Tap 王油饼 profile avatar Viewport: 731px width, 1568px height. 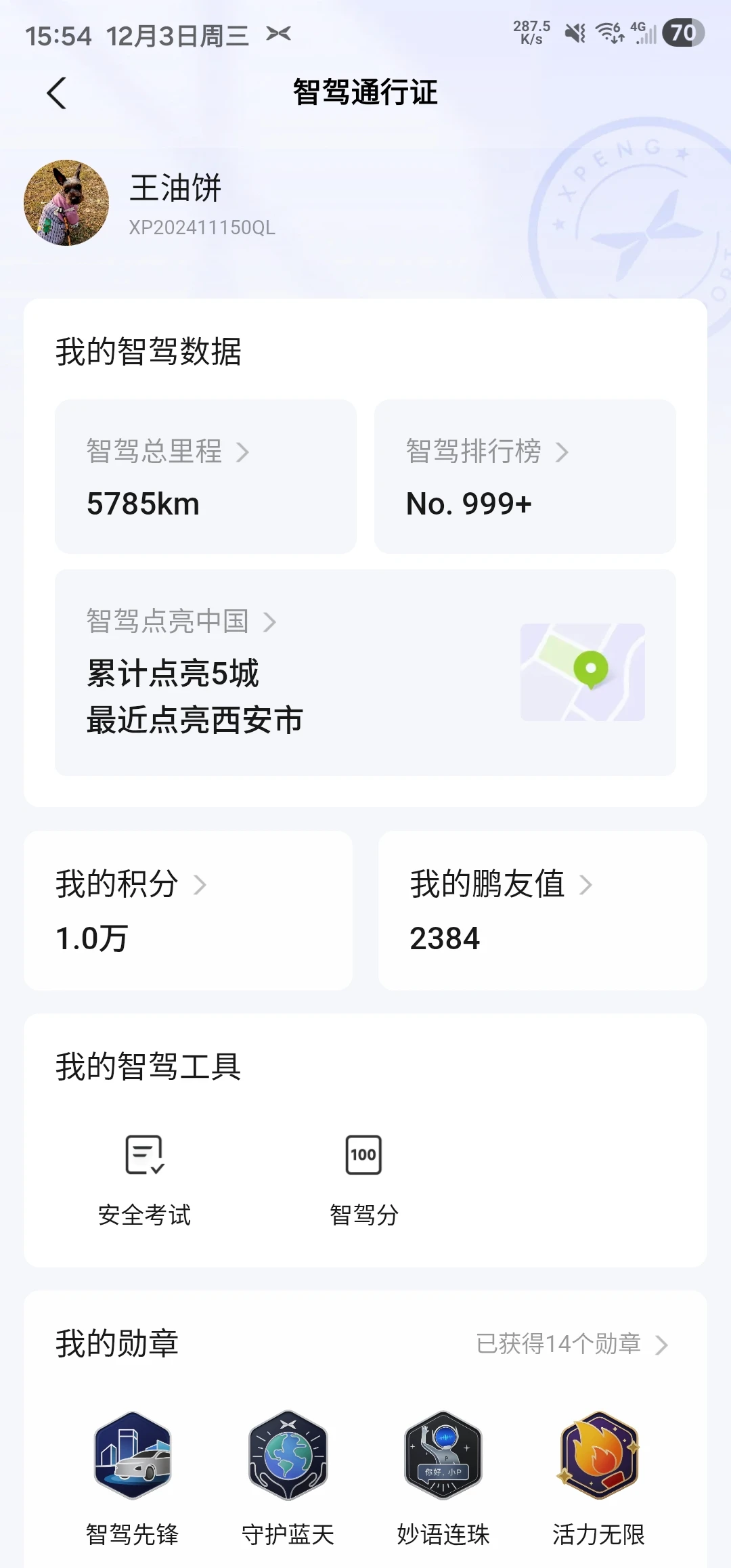[x=66, y=202]
